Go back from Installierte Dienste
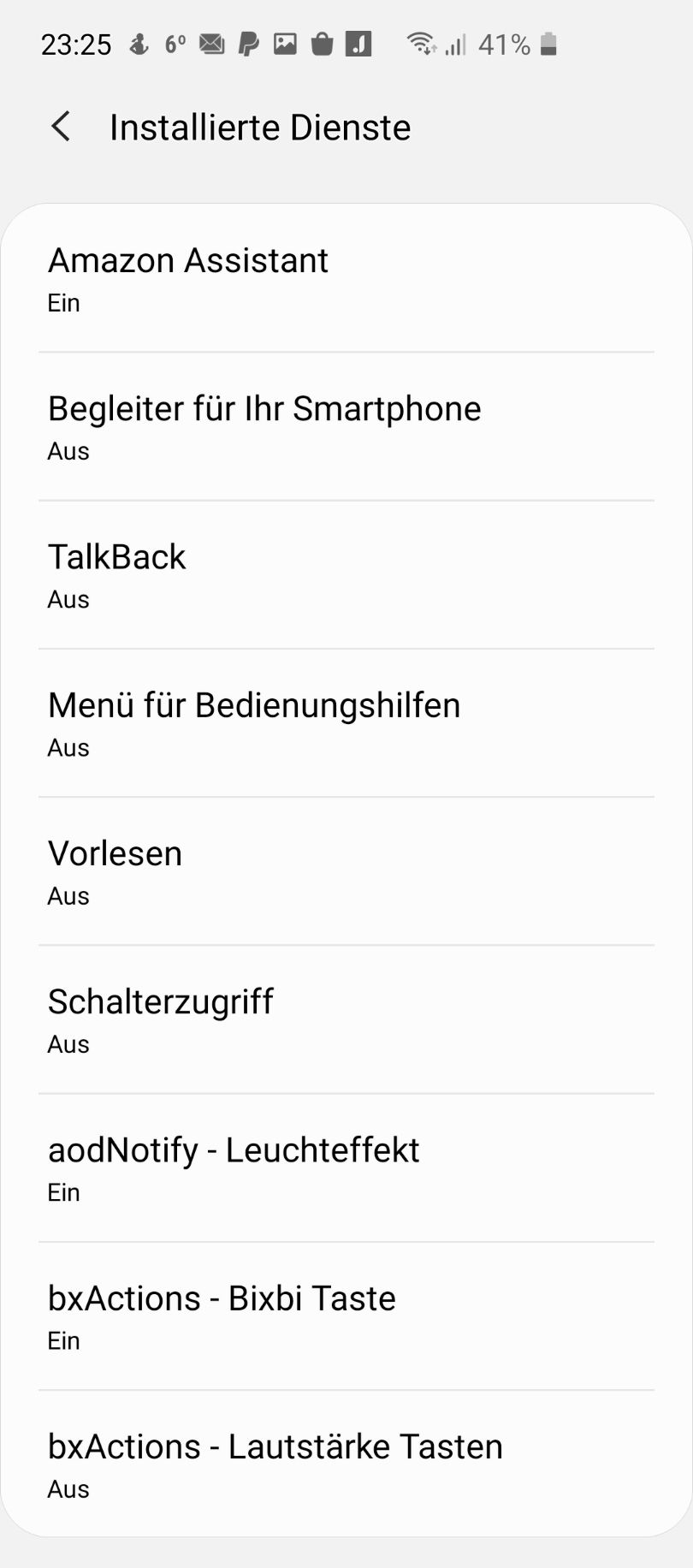 coord(61,128)
